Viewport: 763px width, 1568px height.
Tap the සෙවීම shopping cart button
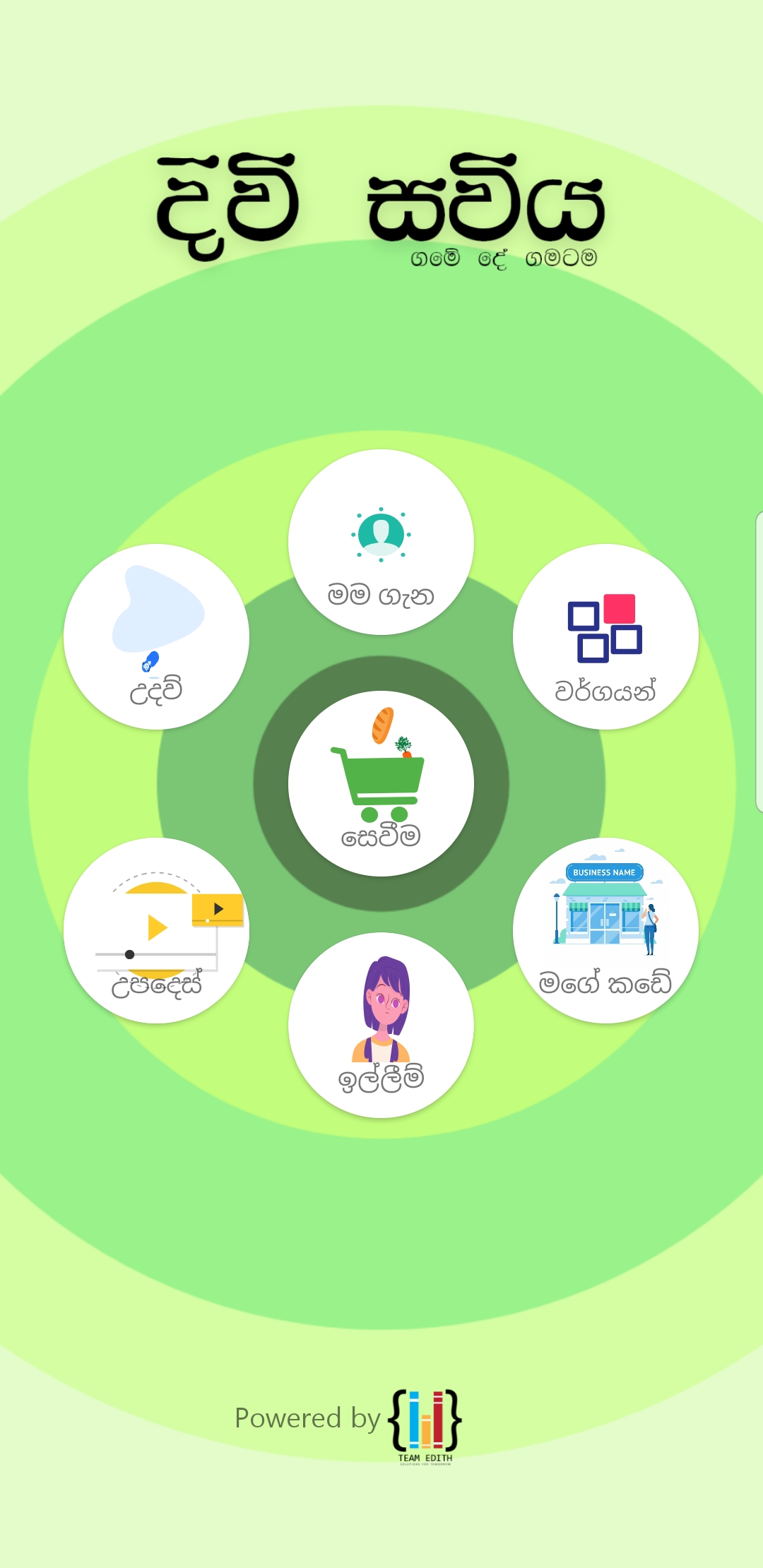(x=381, y=783)
